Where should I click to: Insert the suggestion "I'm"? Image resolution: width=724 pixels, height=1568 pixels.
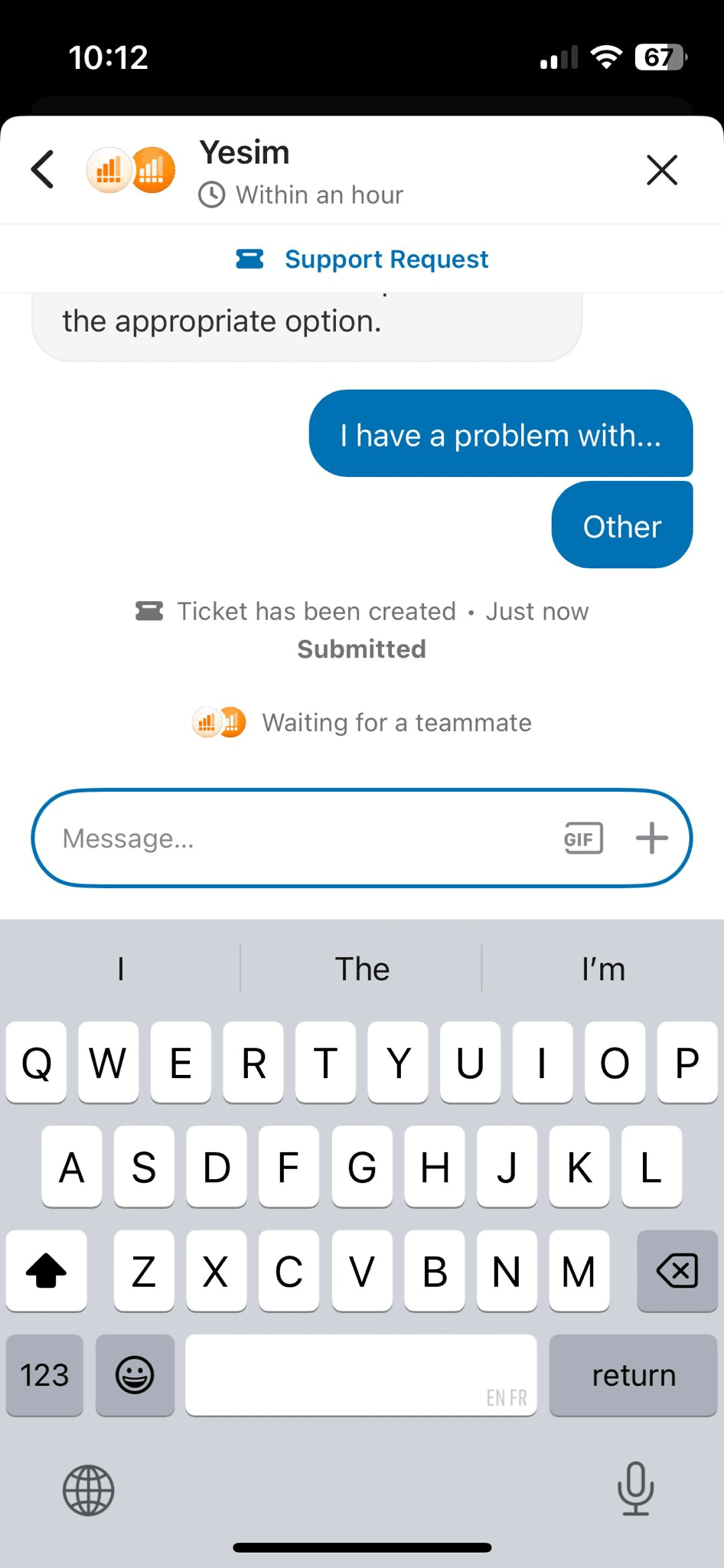click(x=603, y=969)
